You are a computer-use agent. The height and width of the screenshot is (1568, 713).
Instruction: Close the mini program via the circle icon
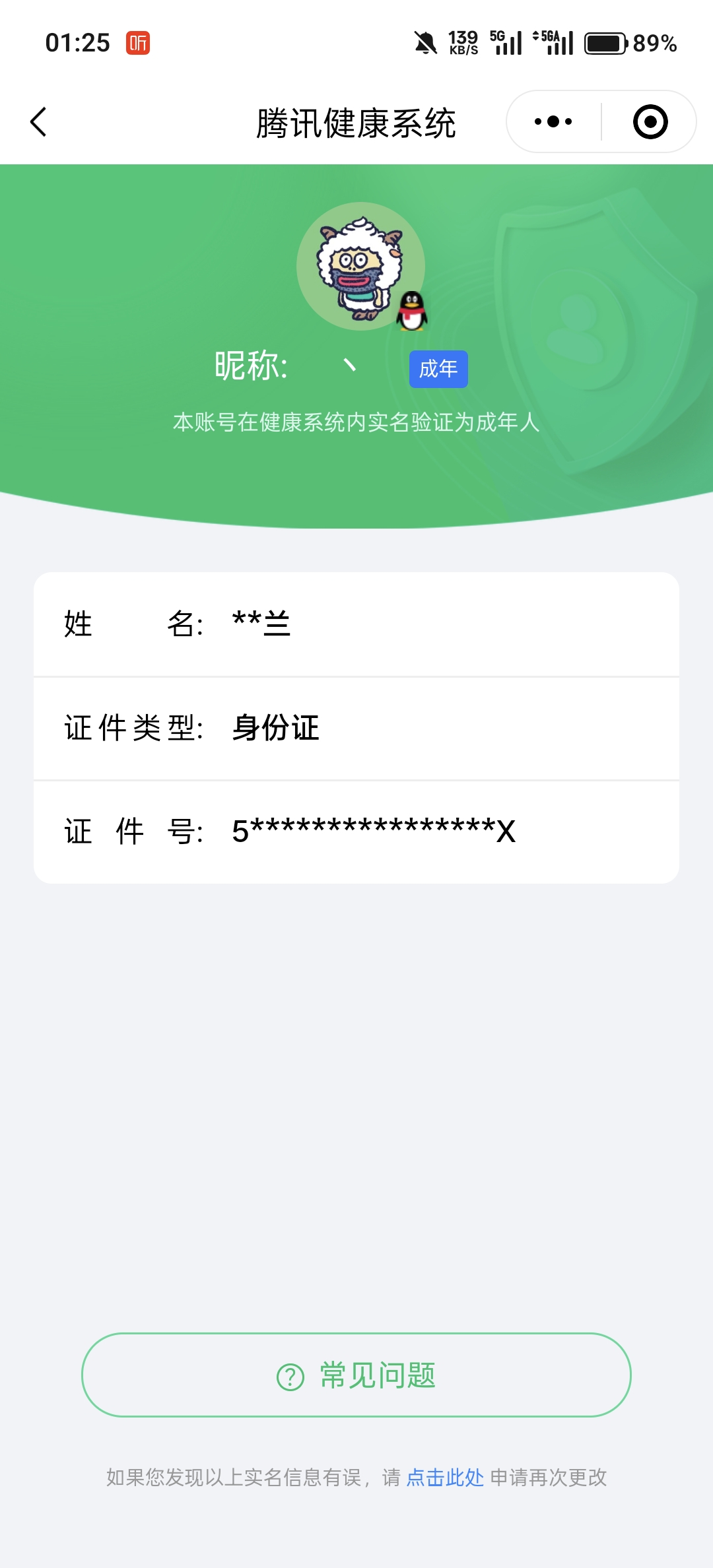(x=650, y=122)
